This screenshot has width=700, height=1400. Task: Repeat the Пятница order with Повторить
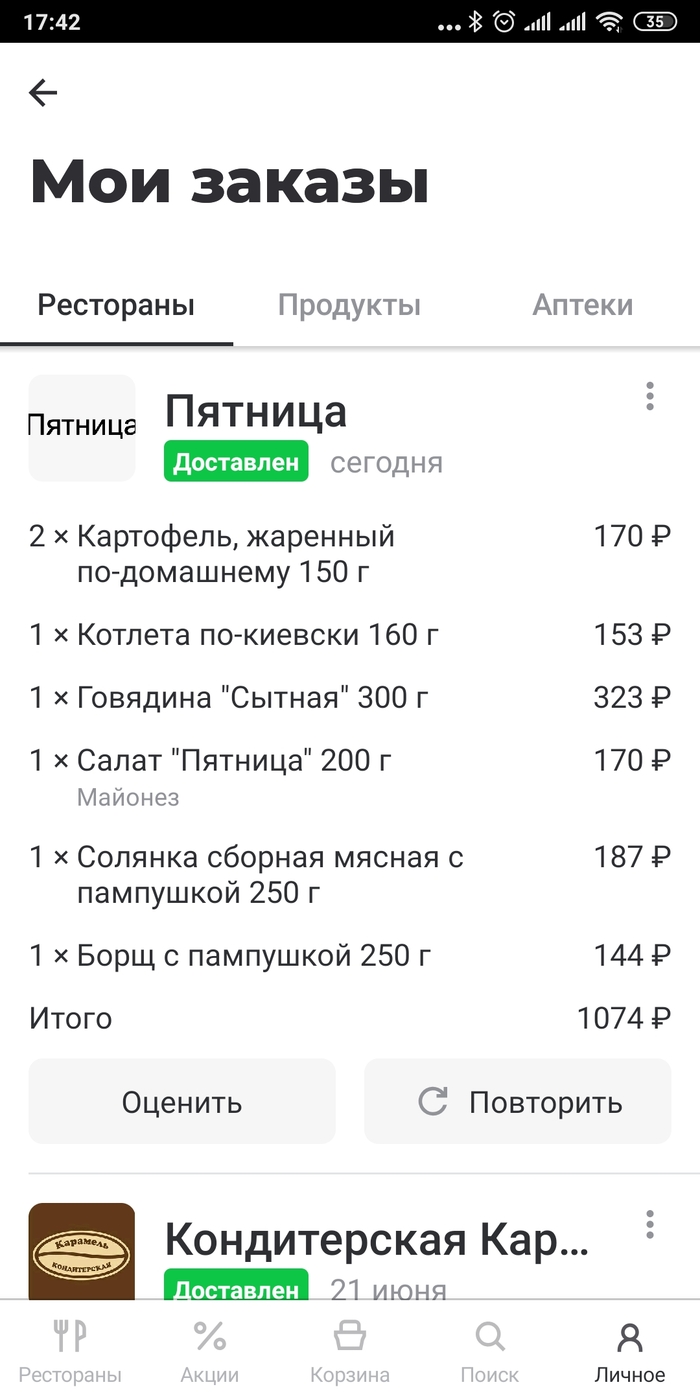518,1102
